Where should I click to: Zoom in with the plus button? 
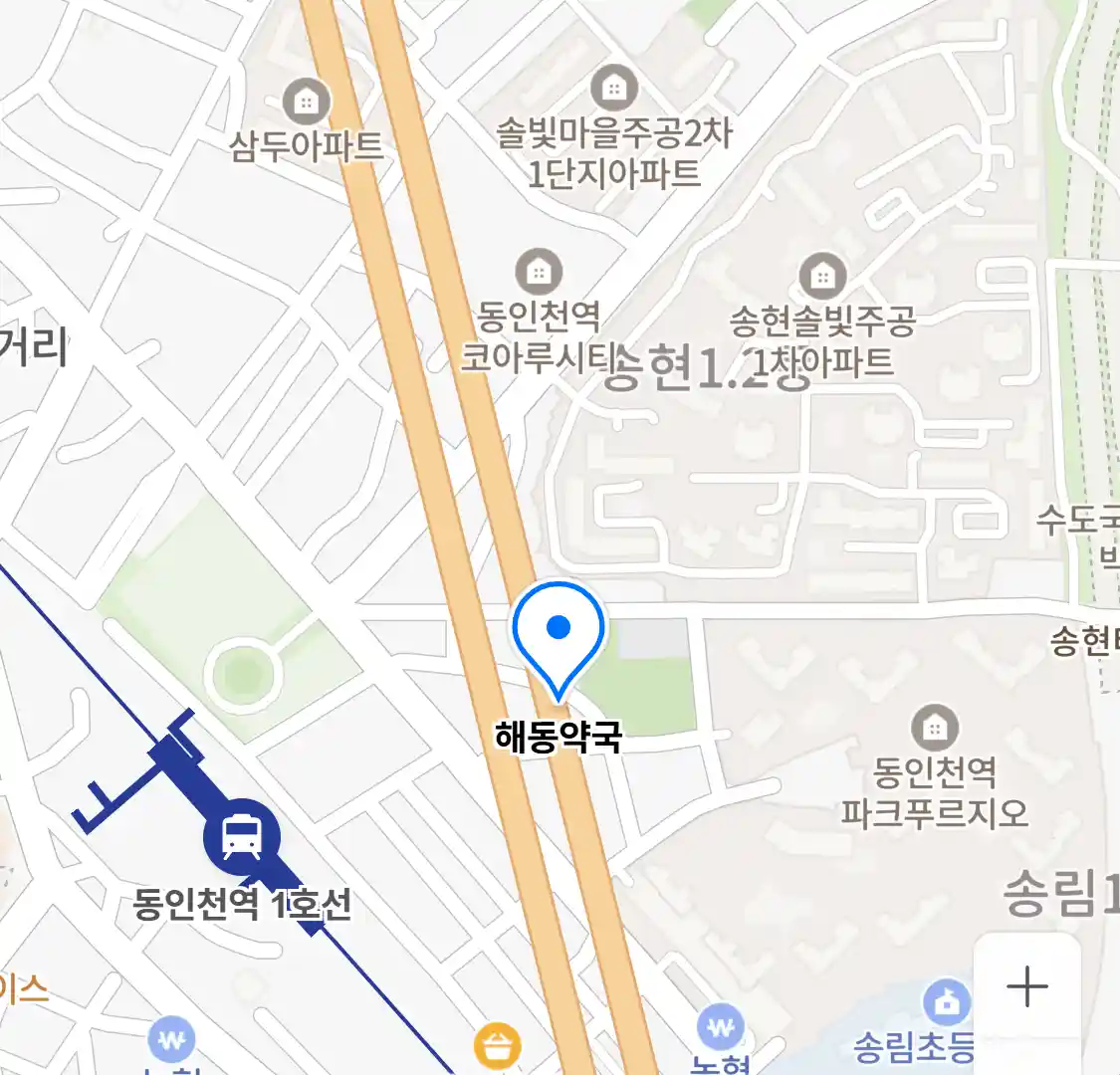click(x=1026, y=987)
